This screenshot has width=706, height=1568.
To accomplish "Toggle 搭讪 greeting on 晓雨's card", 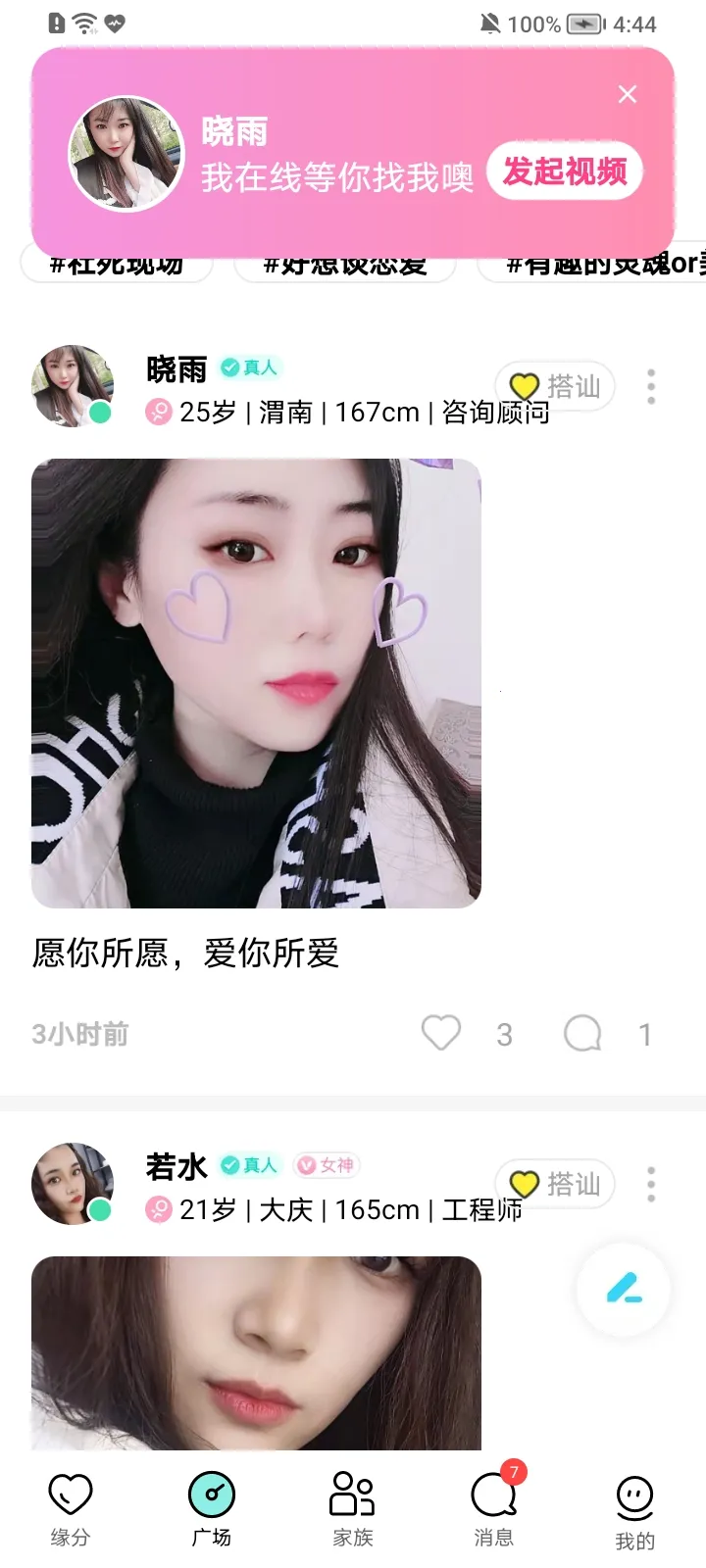I will click(554, 387).
